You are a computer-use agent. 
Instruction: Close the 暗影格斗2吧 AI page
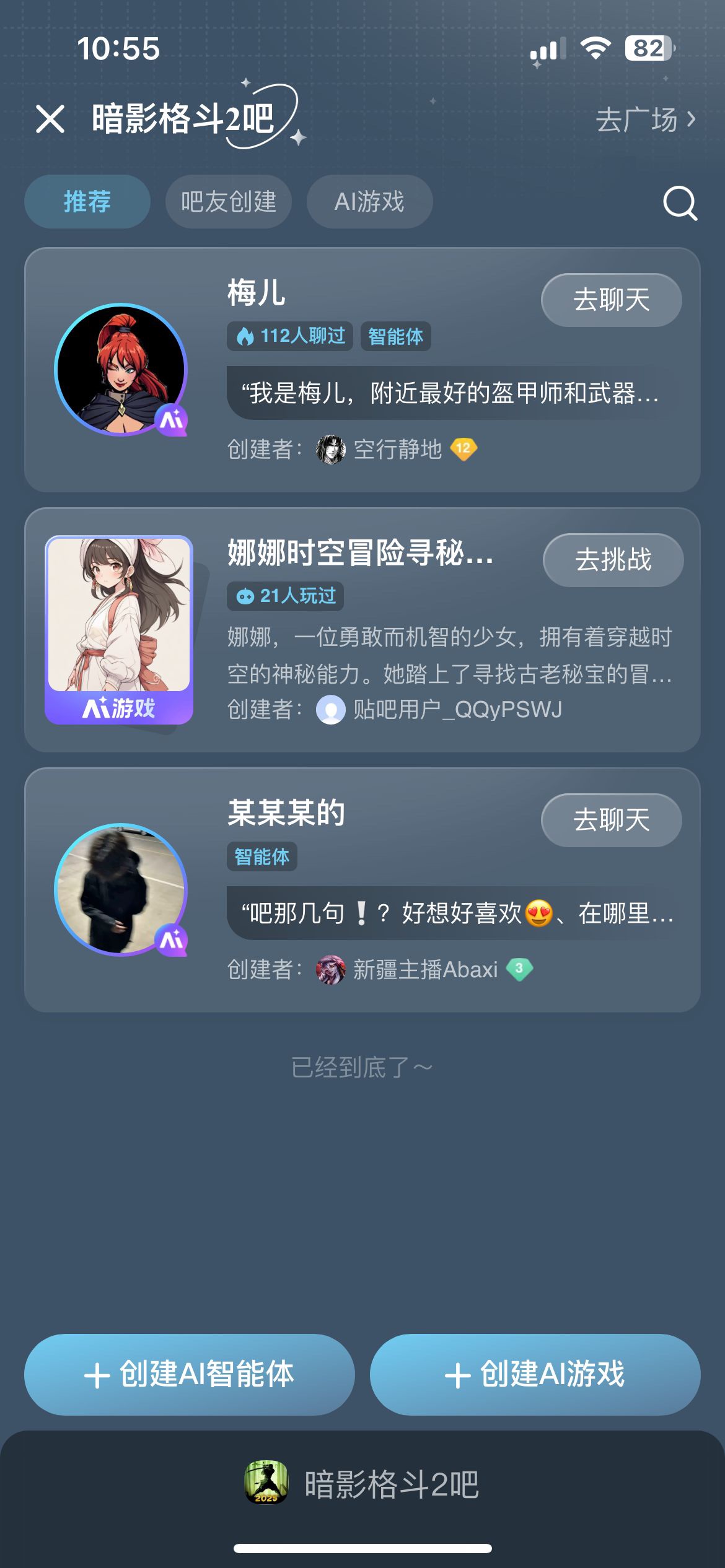click(50, 119)
